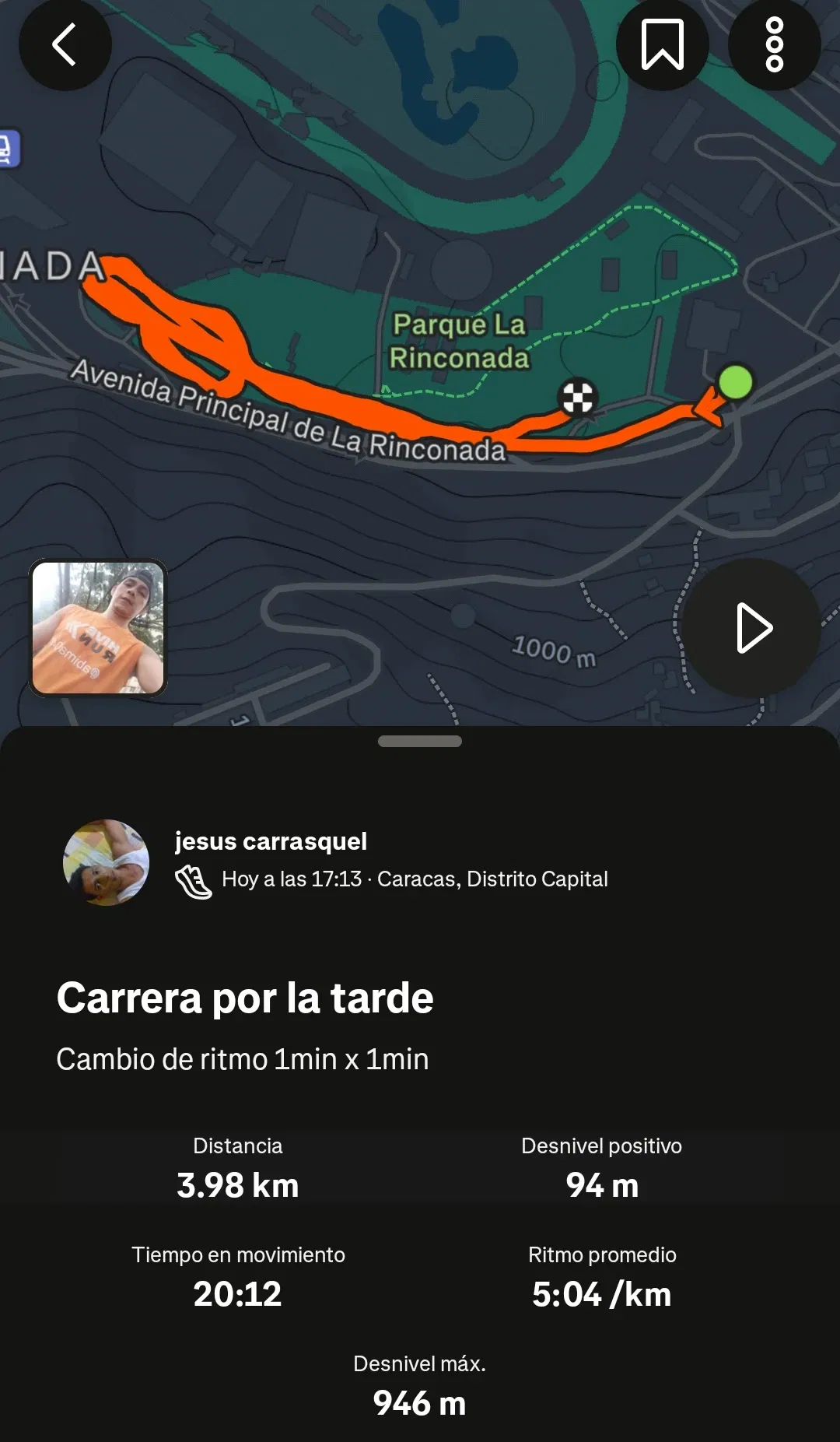The image size is (840, 1442).
Task: Open jesus carrasquel's profile name
Action: pyautogui.click(x=271, y=841)
